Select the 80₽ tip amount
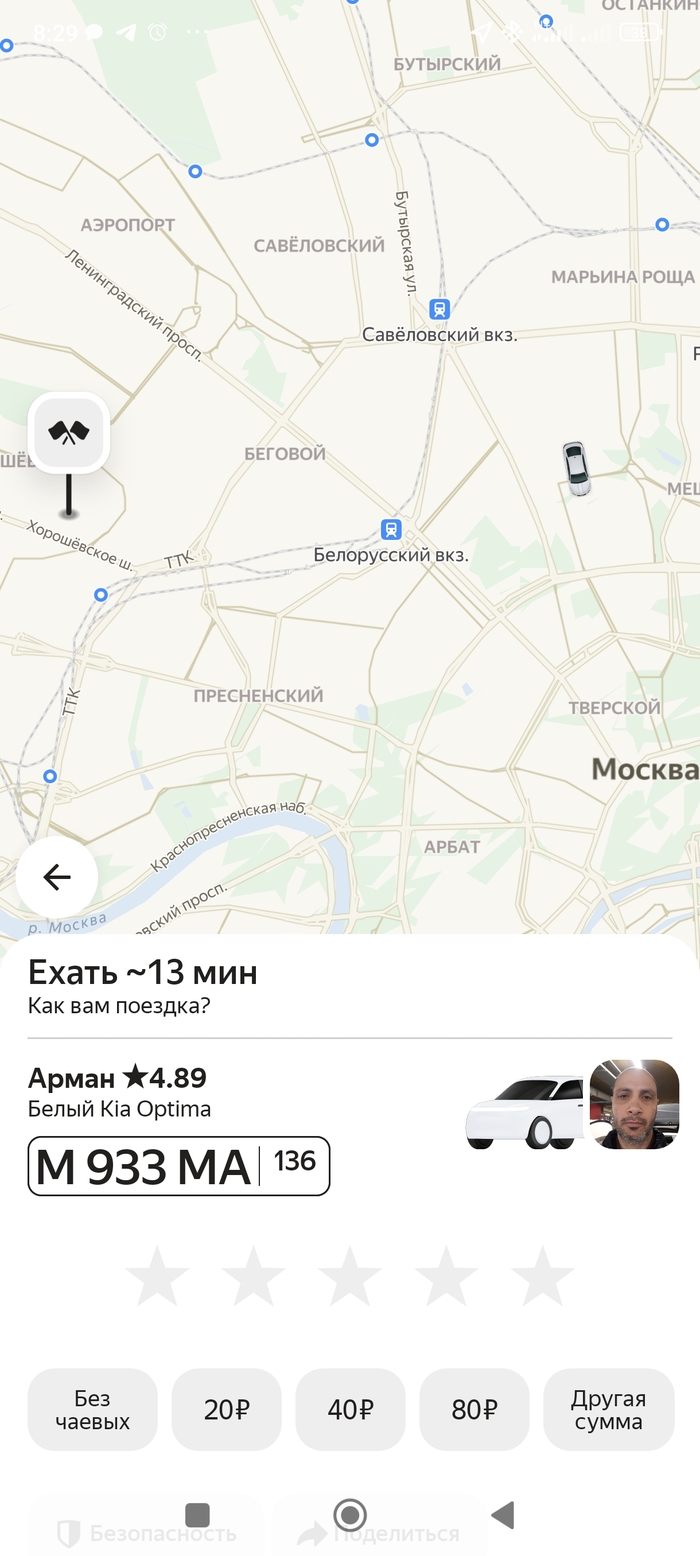700x1556 pixels. click(x=474, y=1409)
